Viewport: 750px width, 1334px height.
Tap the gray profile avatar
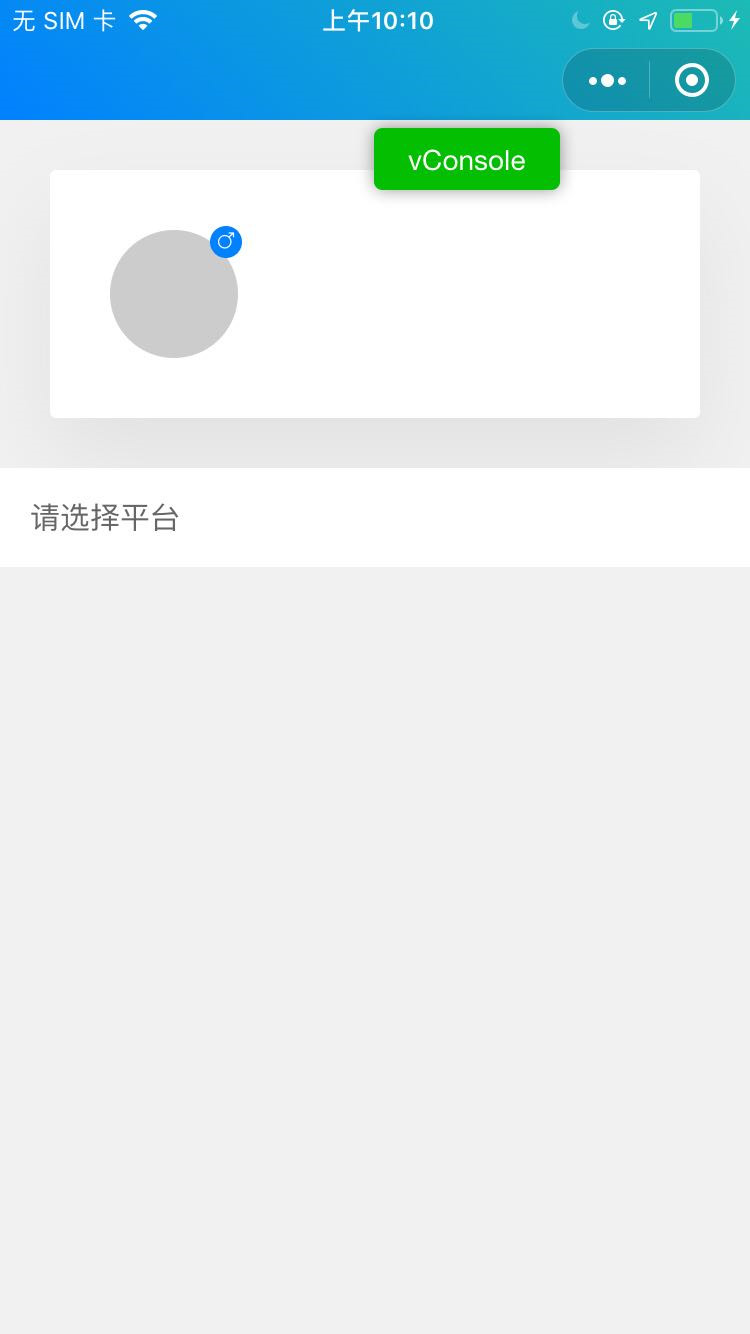pos(174,294)
